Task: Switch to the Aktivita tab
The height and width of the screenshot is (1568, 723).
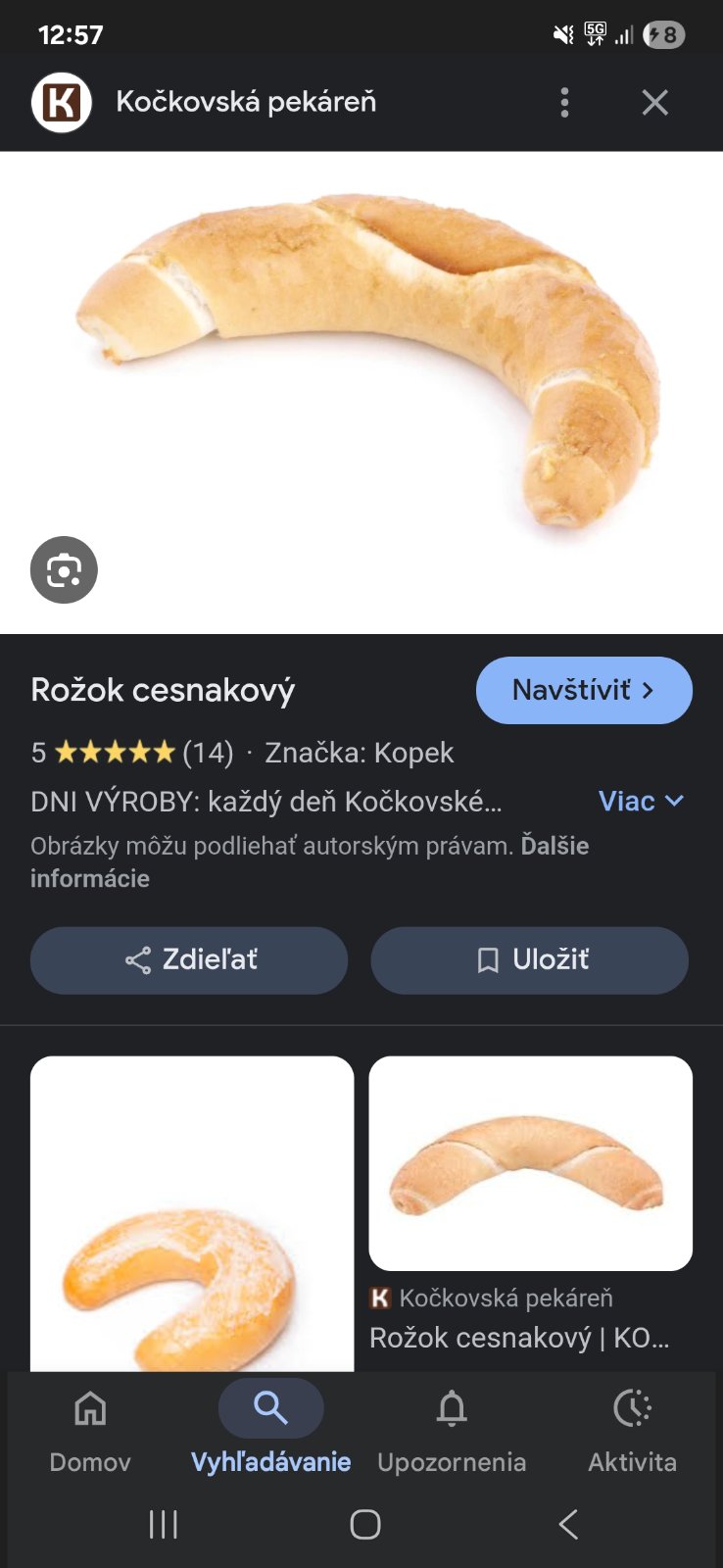Action: click(632, 1431)
